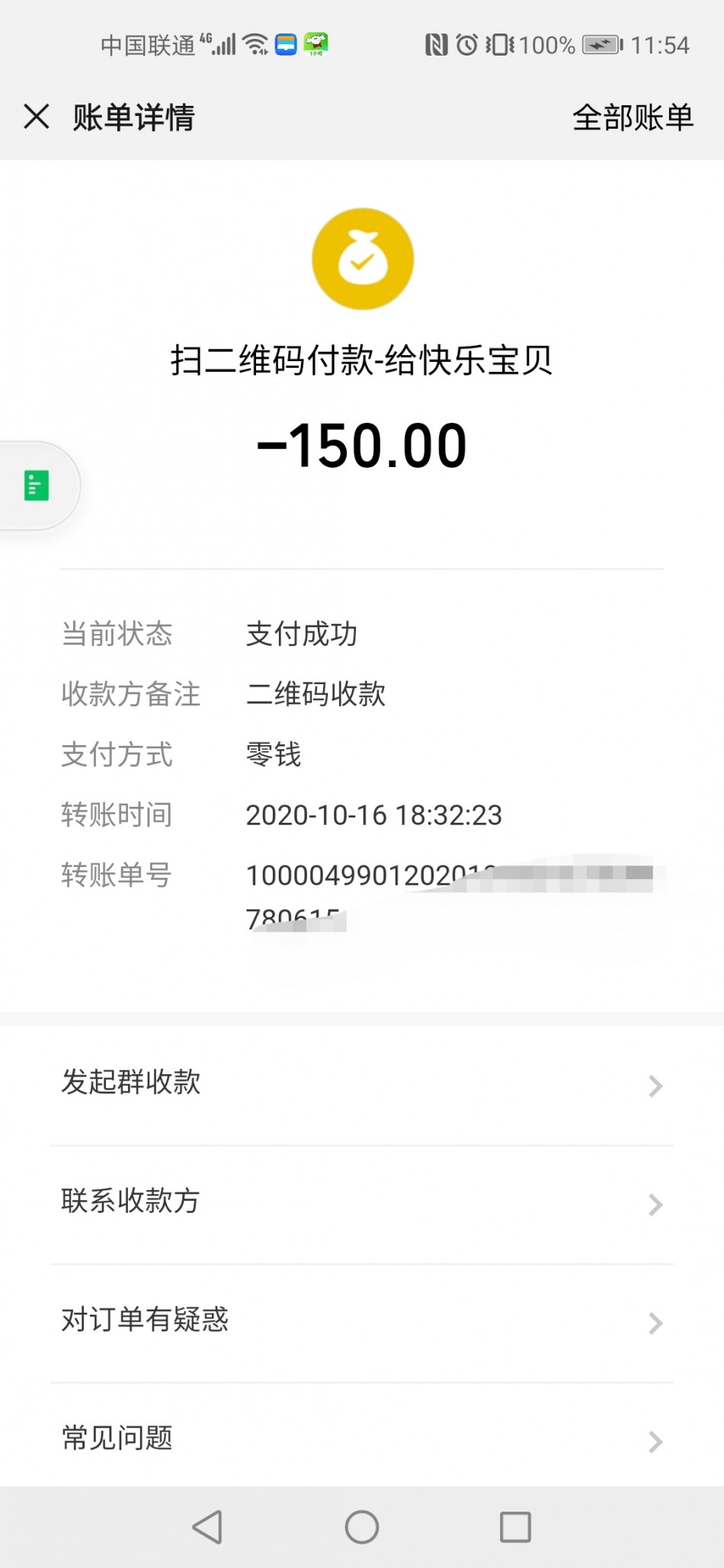
Task: Select 联系收款方 to contact payee
Action: coord(362,1204)
